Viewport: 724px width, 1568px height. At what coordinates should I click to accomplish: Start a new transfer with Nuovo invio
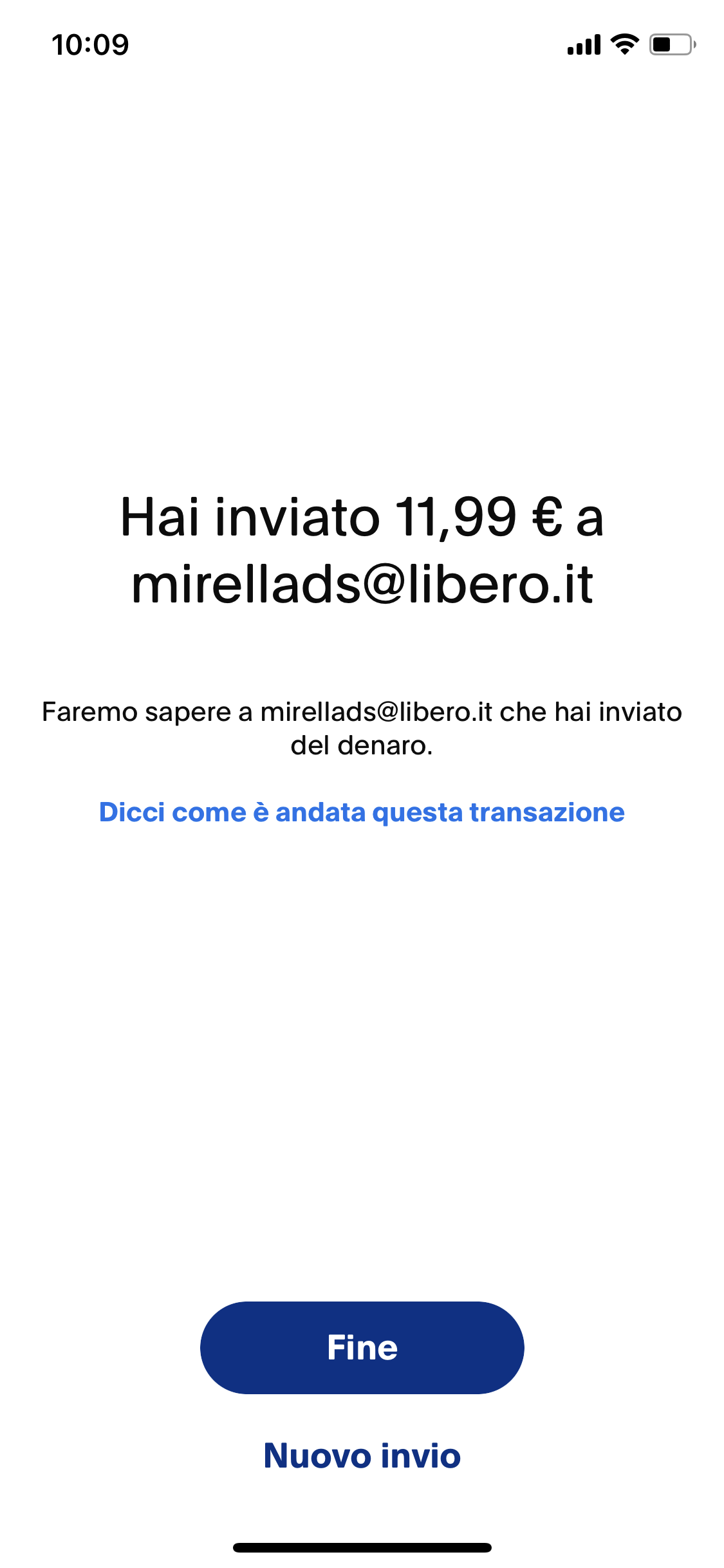(362, 1456)
